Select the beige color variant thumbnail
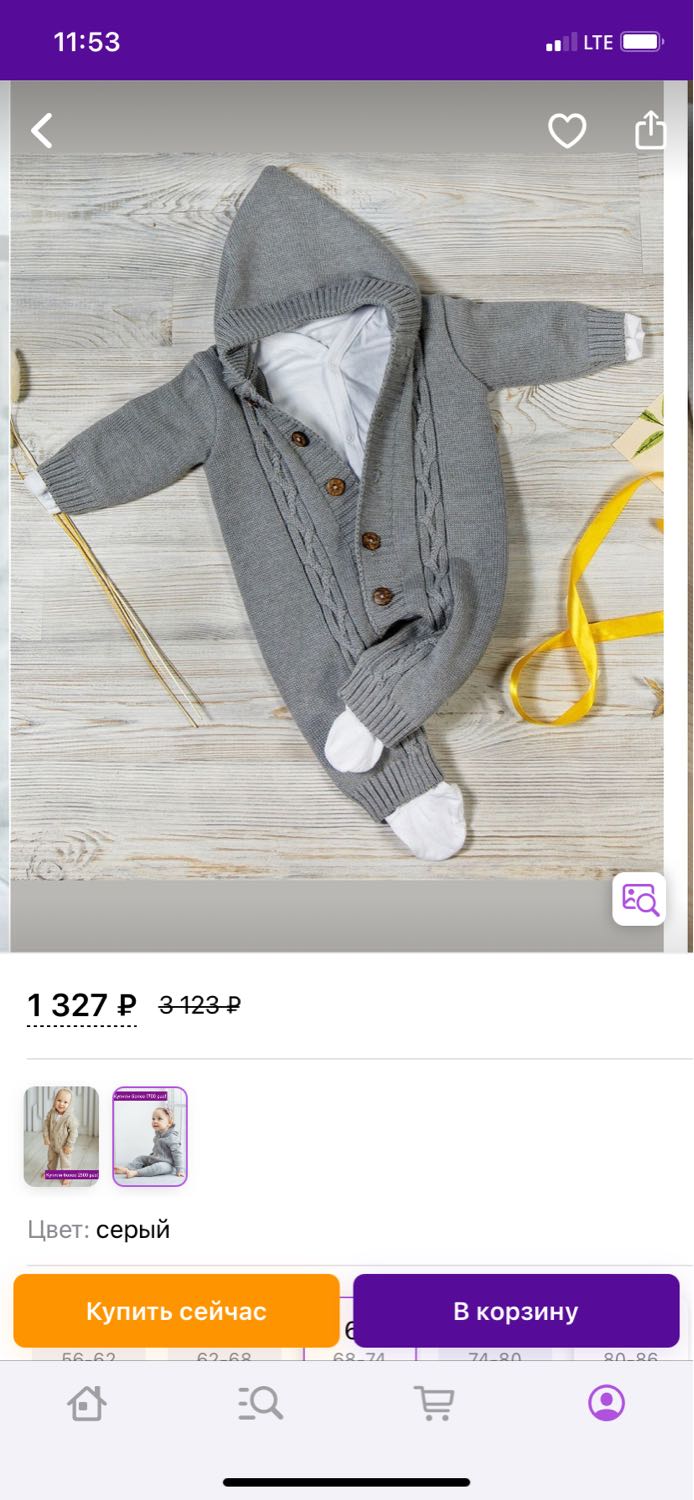 coord(61,1136)
